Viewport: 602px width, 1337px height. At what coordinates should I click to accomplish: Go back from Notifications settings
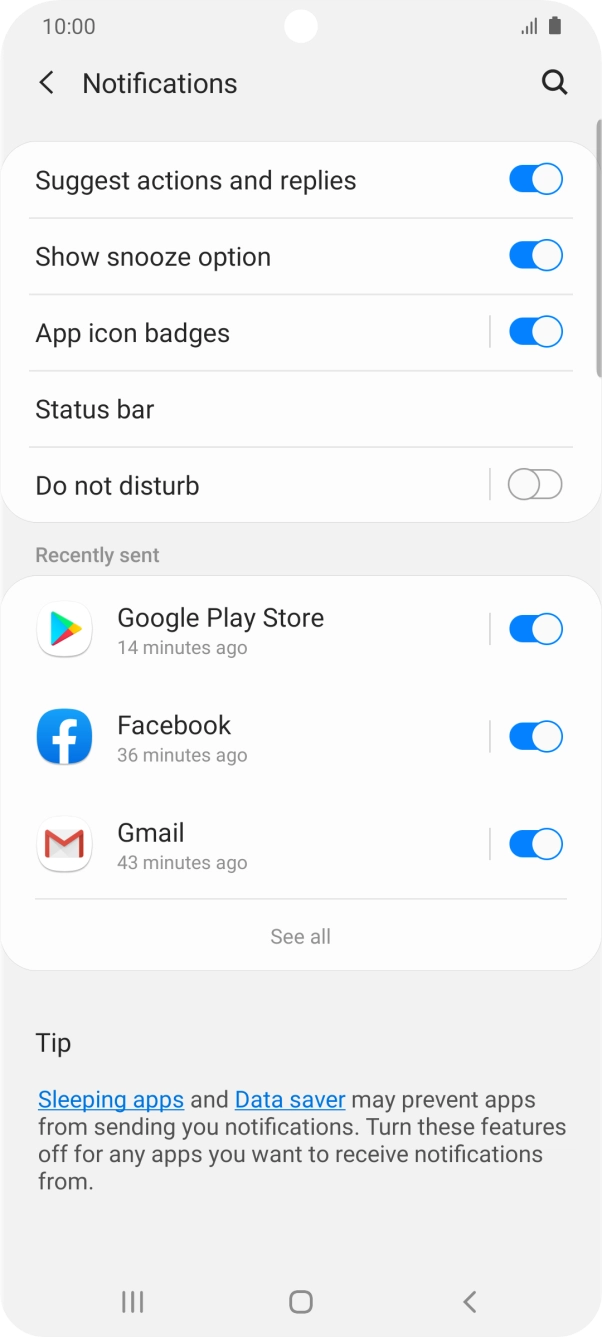(x=46, y=83)
